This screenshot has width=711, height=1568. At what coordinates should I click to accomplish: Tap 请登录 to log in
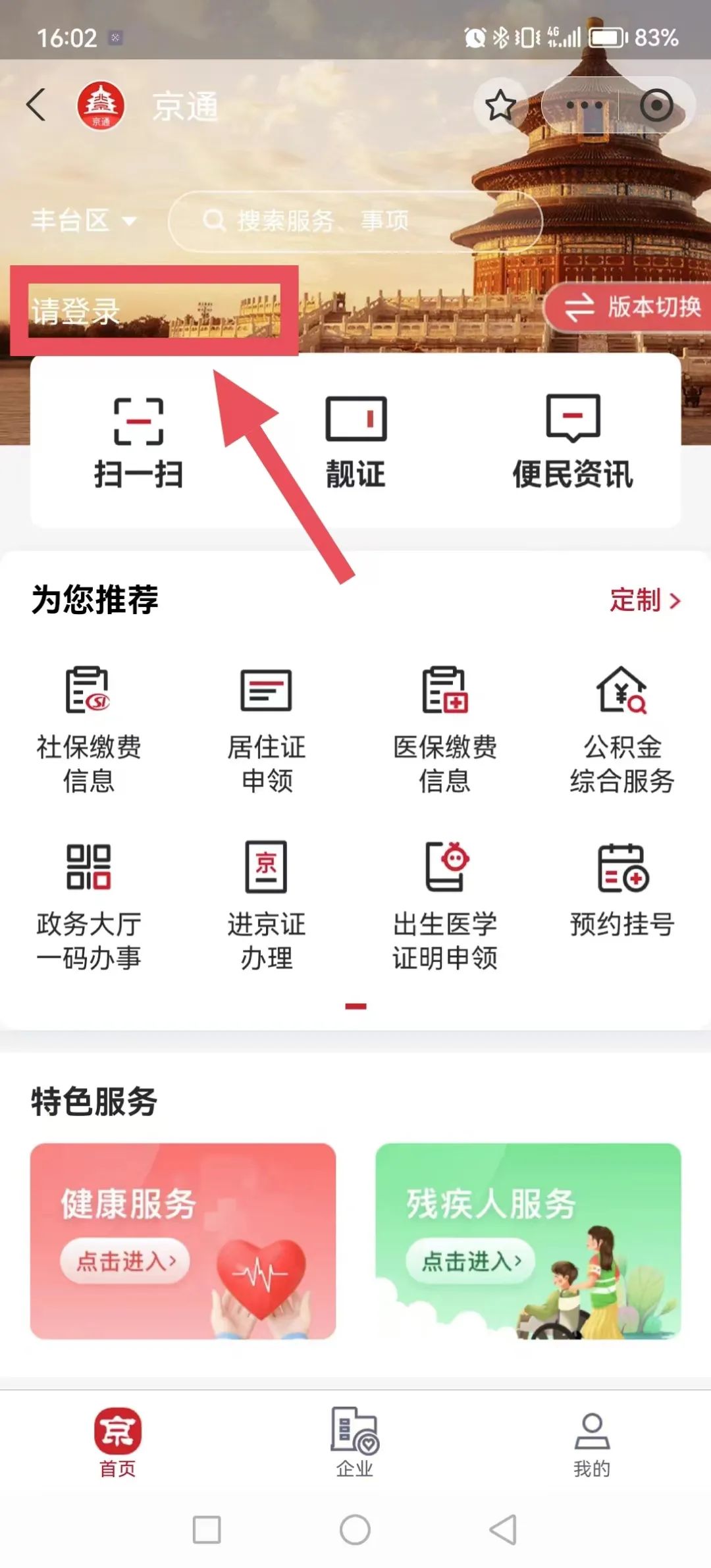pyautogui.click(x=76, y=311)
